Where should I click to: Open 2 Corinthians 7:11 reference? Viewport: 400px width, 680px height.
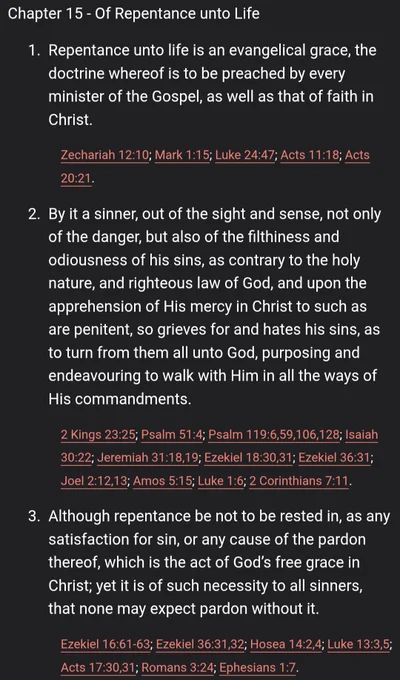(299, 481)
